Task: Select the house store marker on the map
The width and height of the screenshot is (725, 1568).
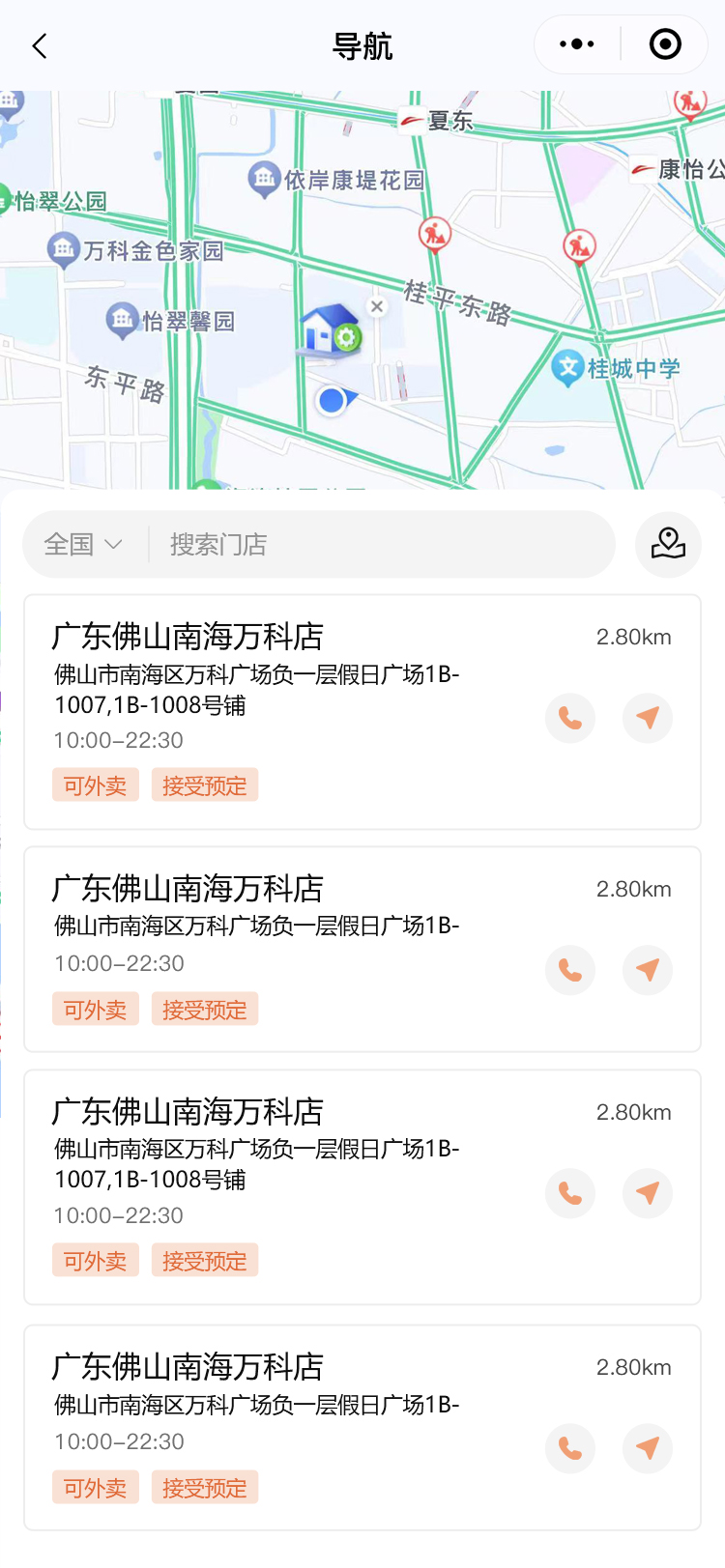Action: [x=331, y=330]
